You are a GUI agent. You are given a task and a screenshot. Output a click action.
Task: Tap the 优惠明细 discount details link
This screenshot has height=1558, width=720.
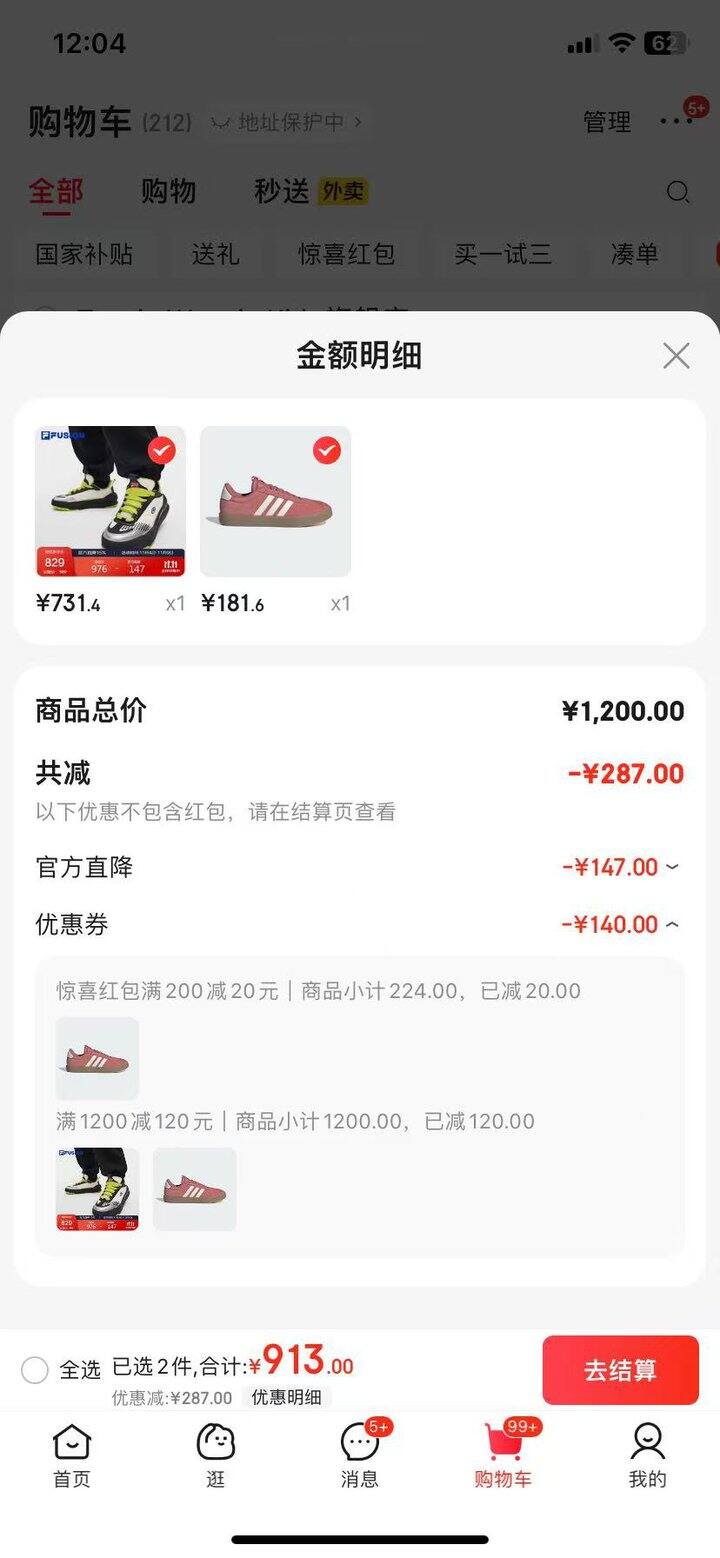pyautogui.click(x=286, y=1397)
